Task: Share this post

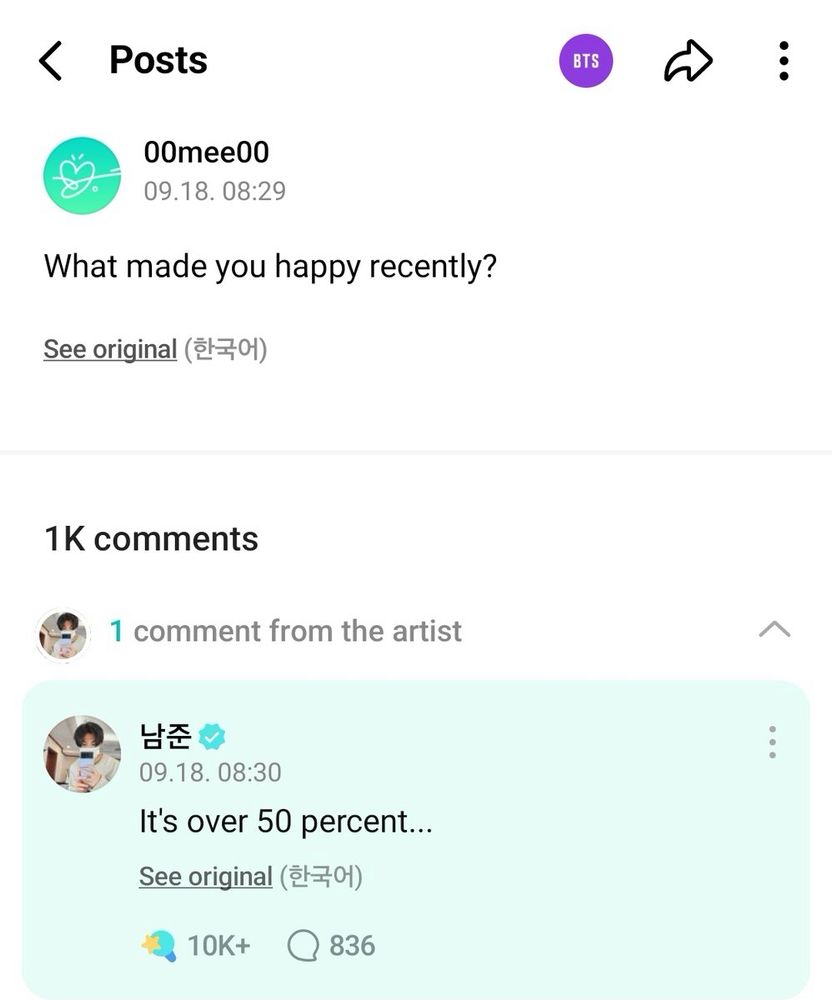Action: point(688,61)
